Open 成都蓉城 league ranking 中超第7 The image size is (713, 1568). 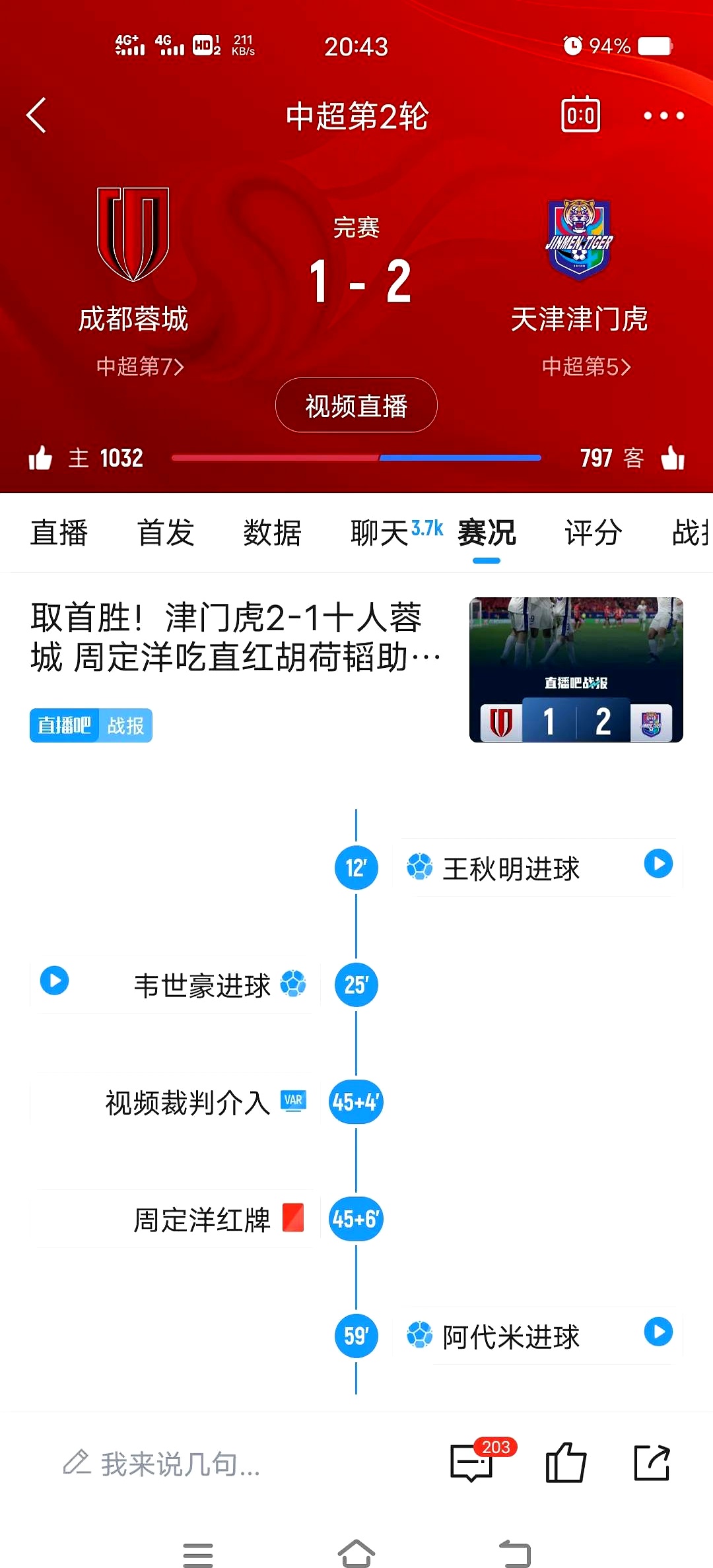click(x=139, y=366)
